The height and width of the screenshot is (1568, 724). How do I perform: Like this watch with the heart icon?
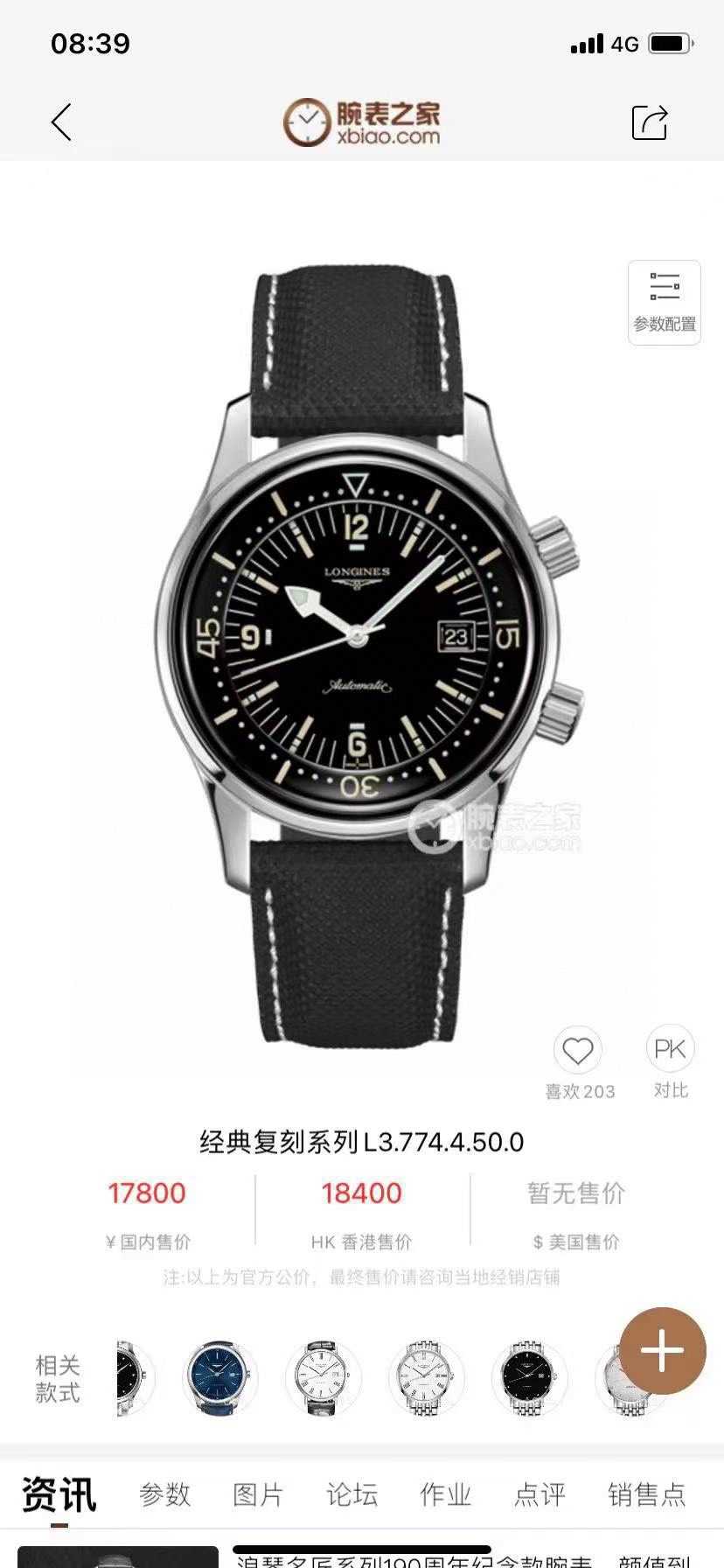point(578,1050)
